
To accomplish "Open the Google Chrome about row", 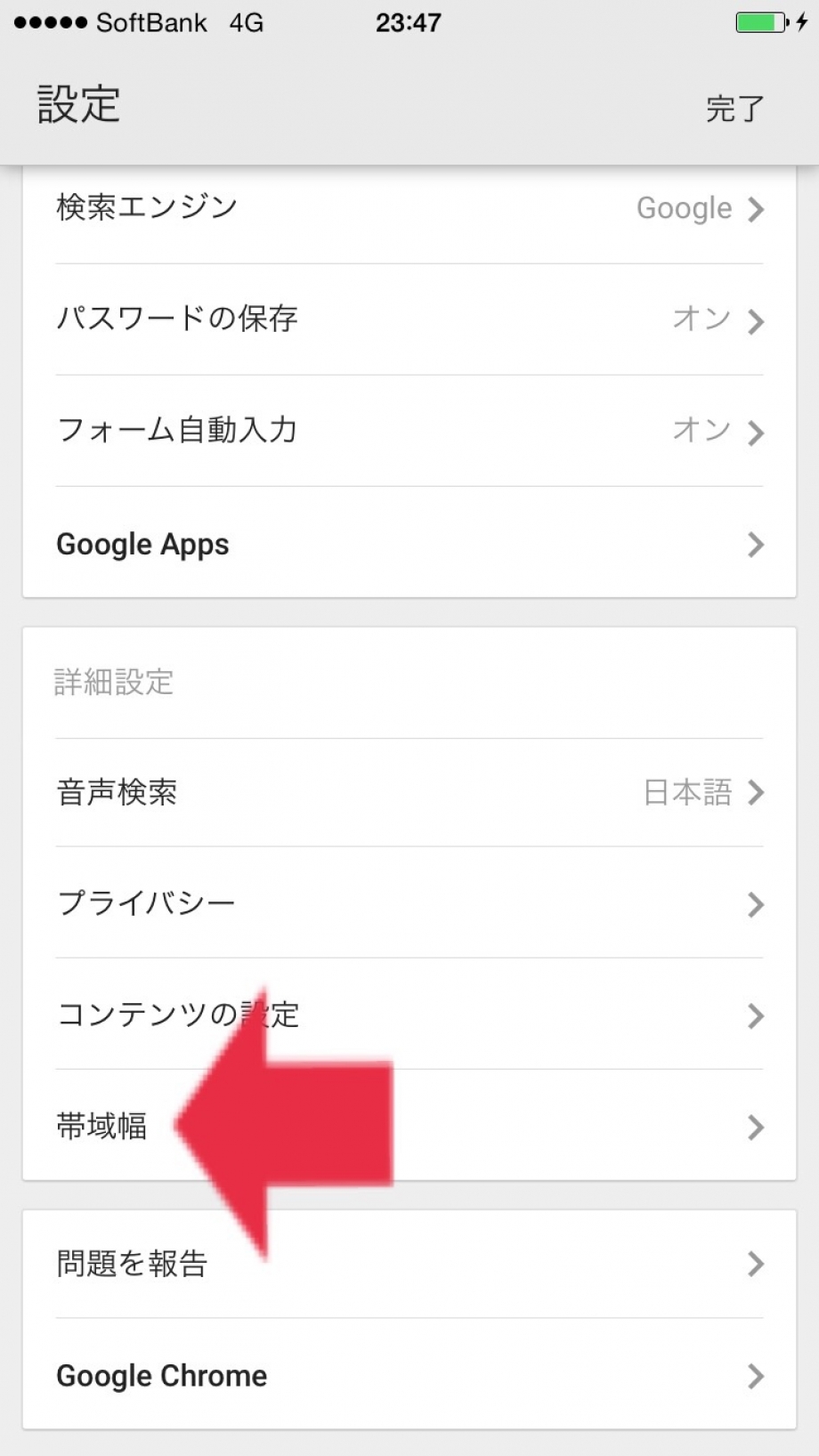I will point(409,1374).
